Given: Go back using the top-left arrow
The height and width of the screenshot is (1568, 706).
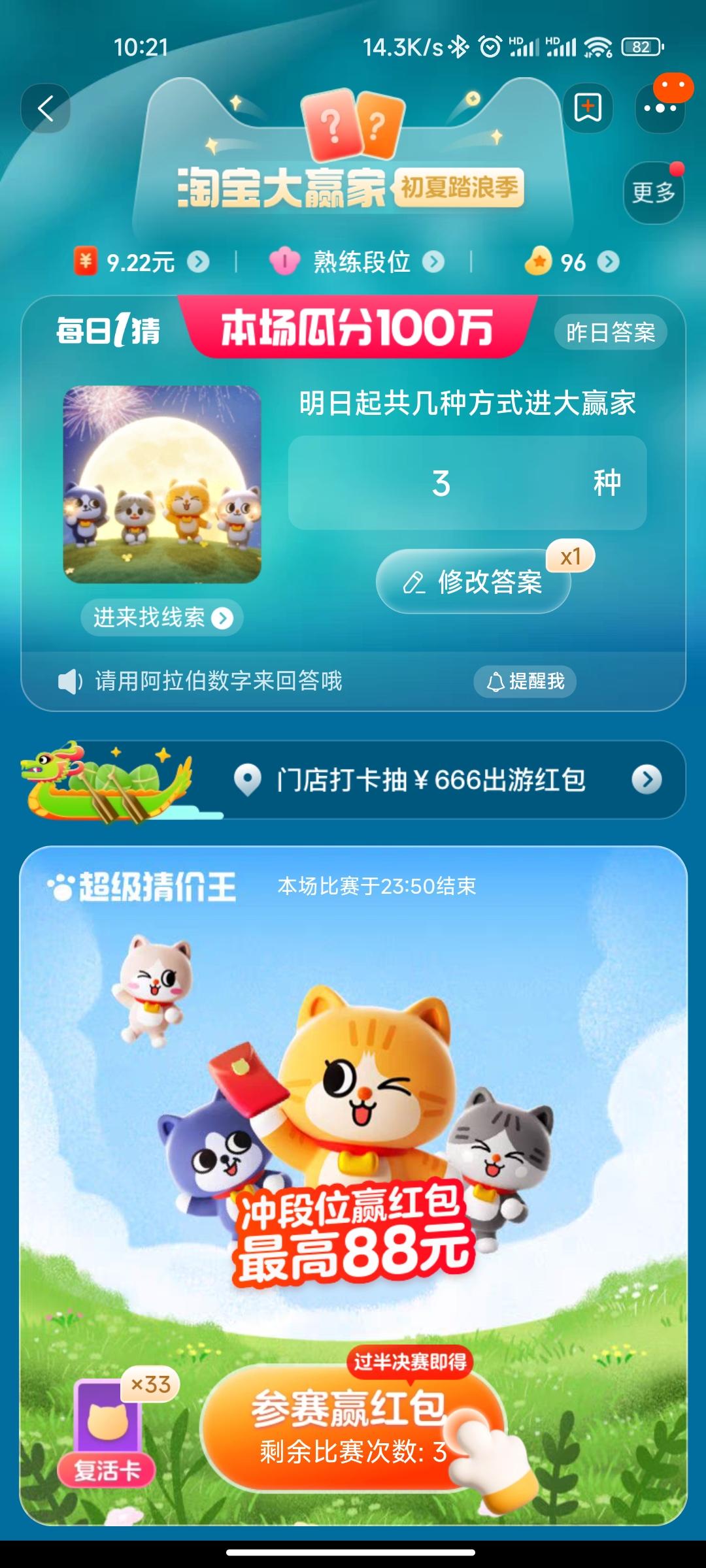Looking at the screenshot, I should pyautogui.click(x=45, y=108).
